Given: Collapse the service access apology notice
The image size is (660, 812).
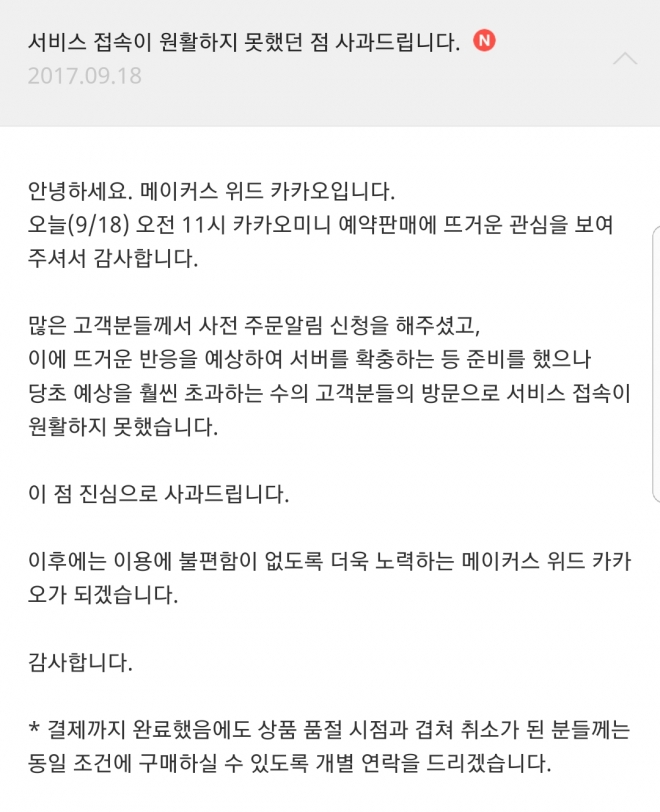Looking at the screenshot, I should pyautogui.click(x=624, y=58).
